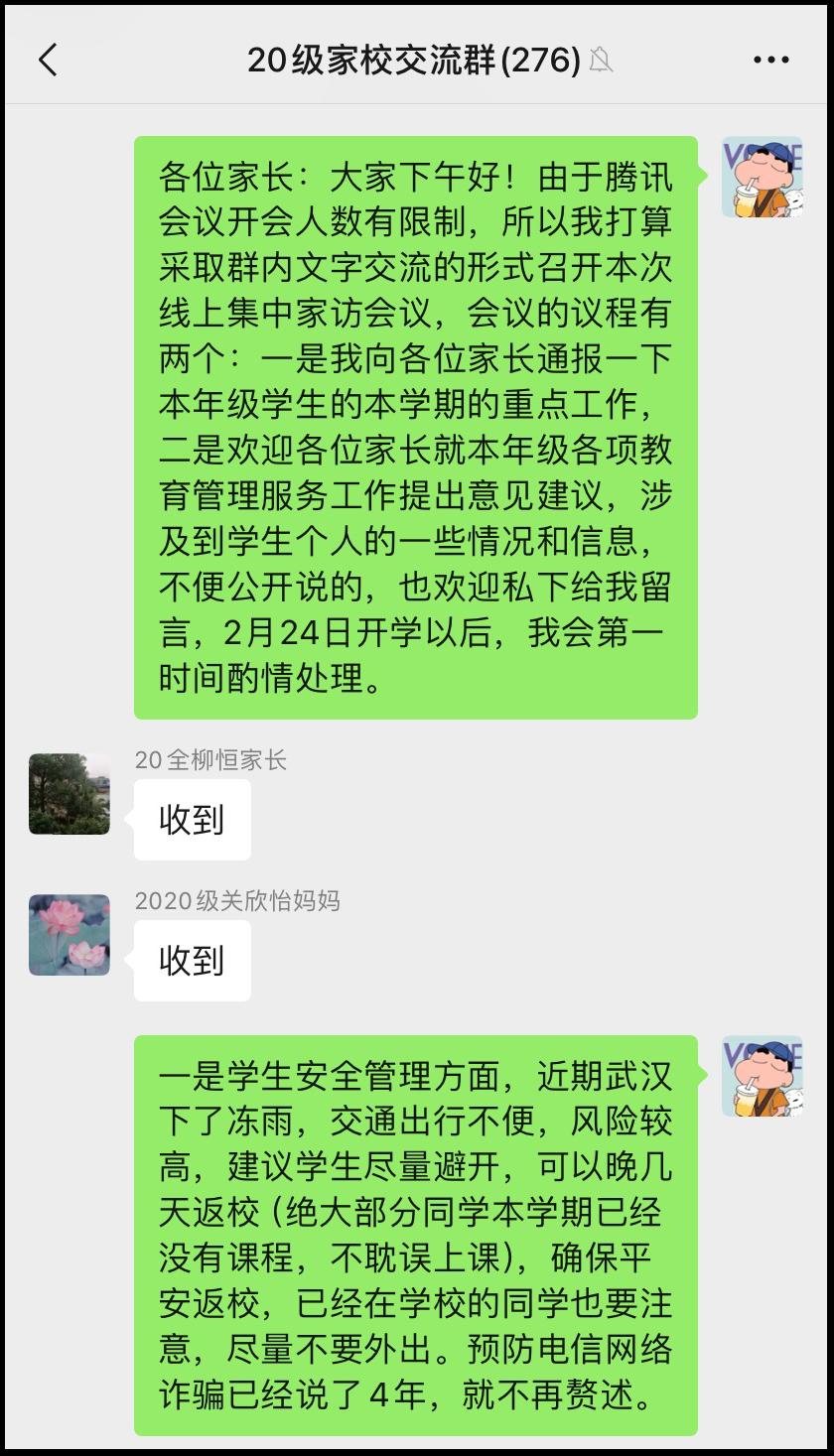Open avatar of 2020级关欣怡妈妈
Viewport: 834px width, 1456px height.
(x=69, y=934)
